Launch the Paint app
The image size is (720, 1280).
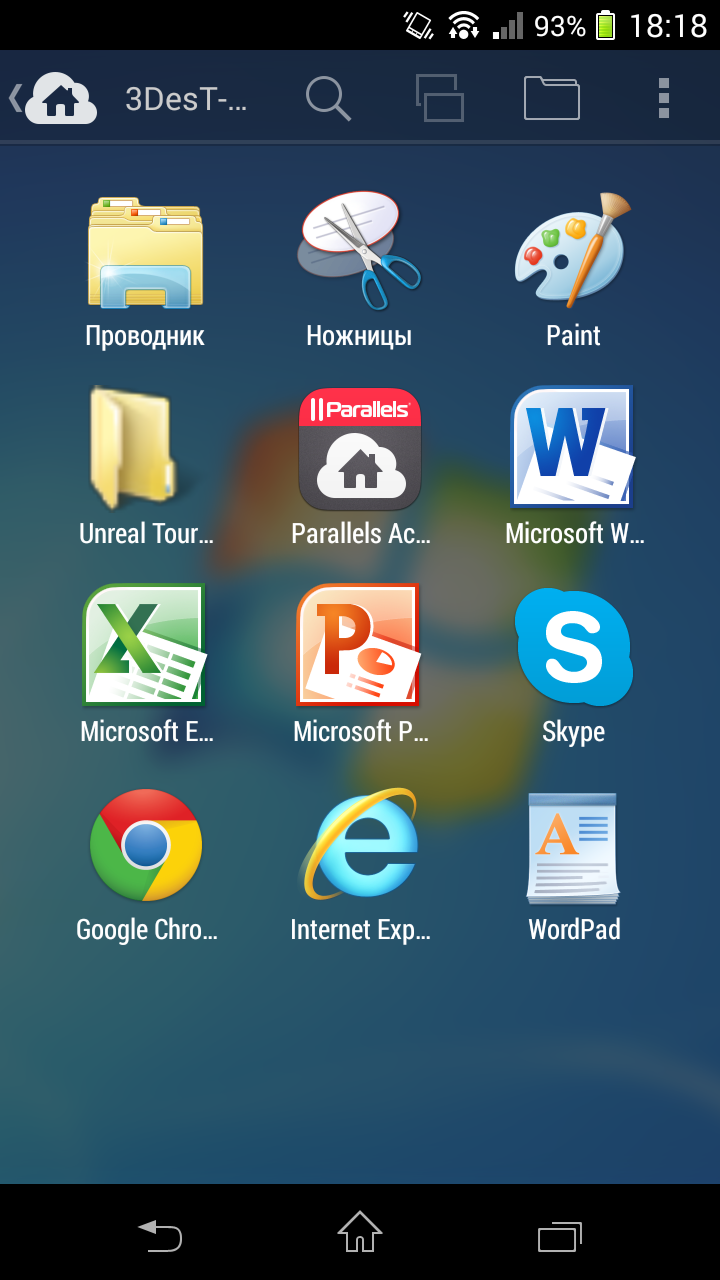pos(573,270)
